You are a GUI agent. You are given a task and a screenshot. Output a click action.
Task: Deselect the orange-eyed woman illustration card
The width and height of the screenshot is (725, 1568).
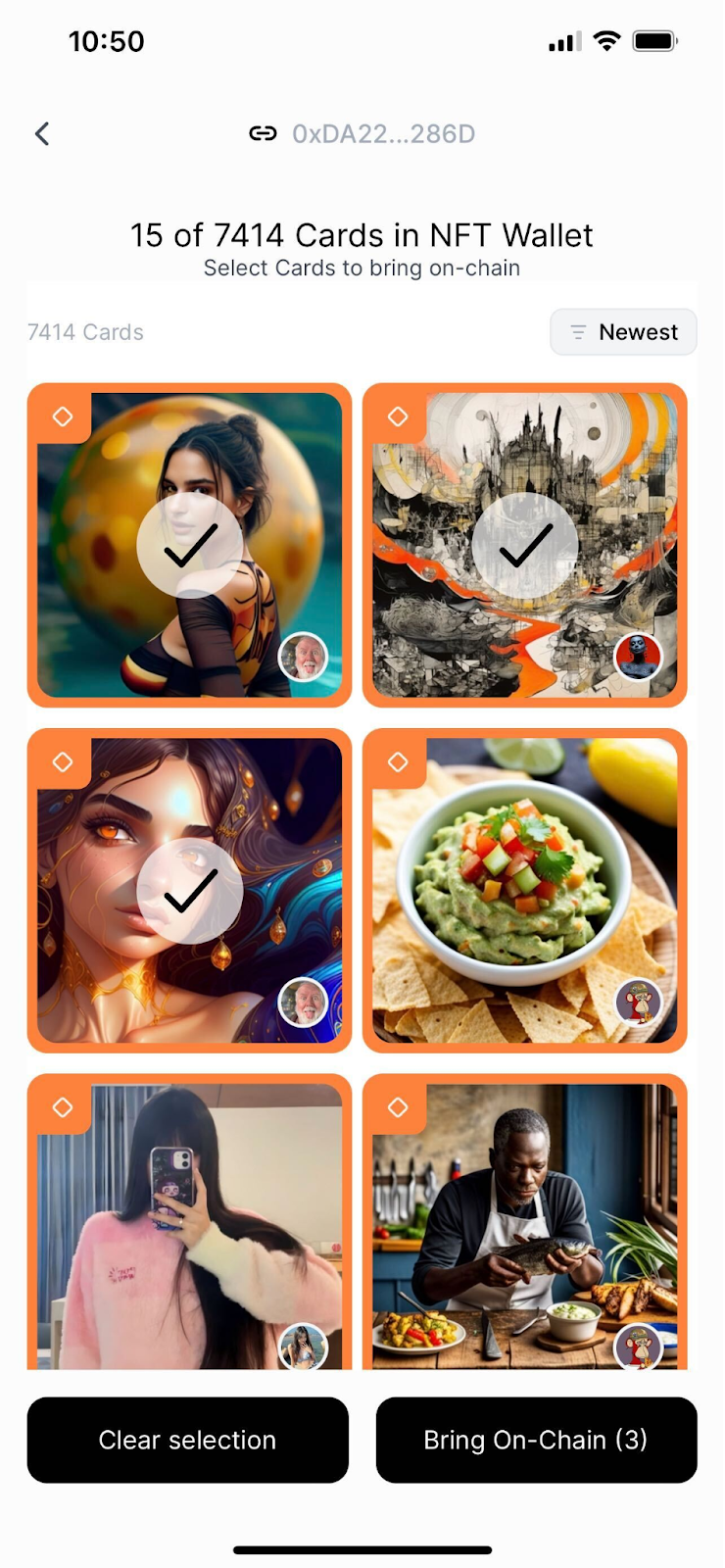189,890
